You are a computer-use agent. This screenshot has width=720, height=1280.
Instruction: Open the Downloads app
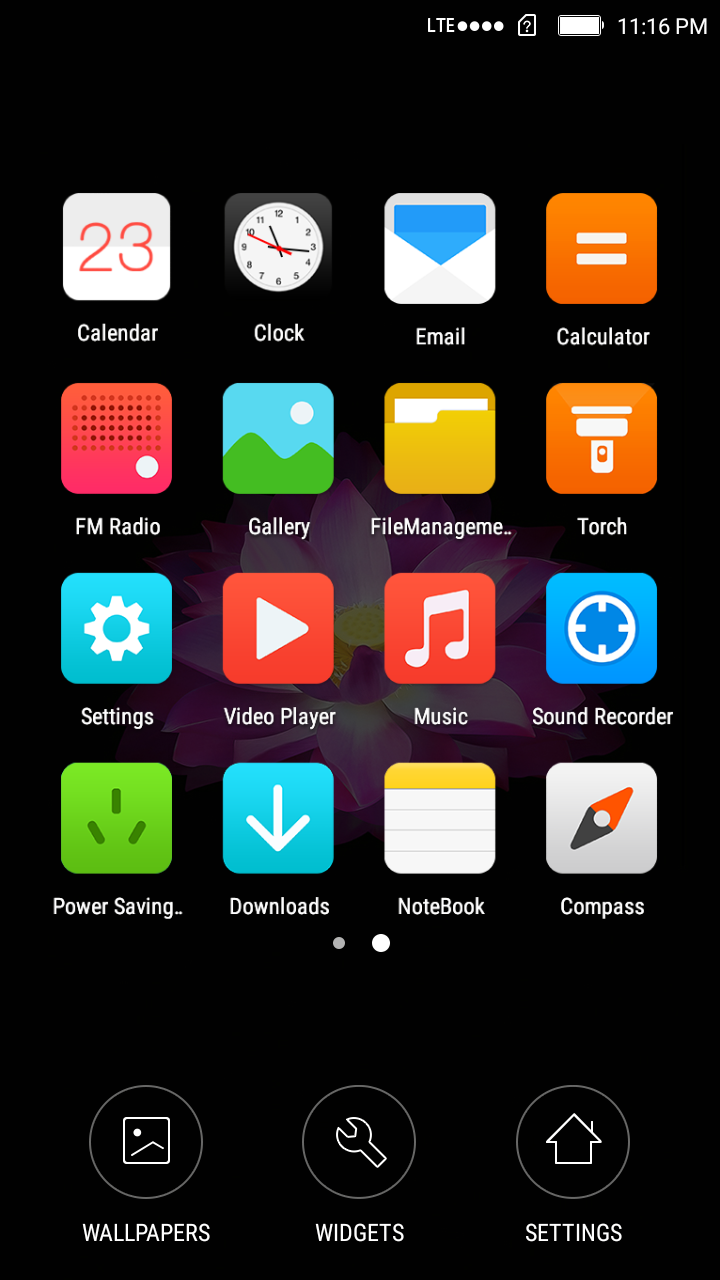(278, 818)
